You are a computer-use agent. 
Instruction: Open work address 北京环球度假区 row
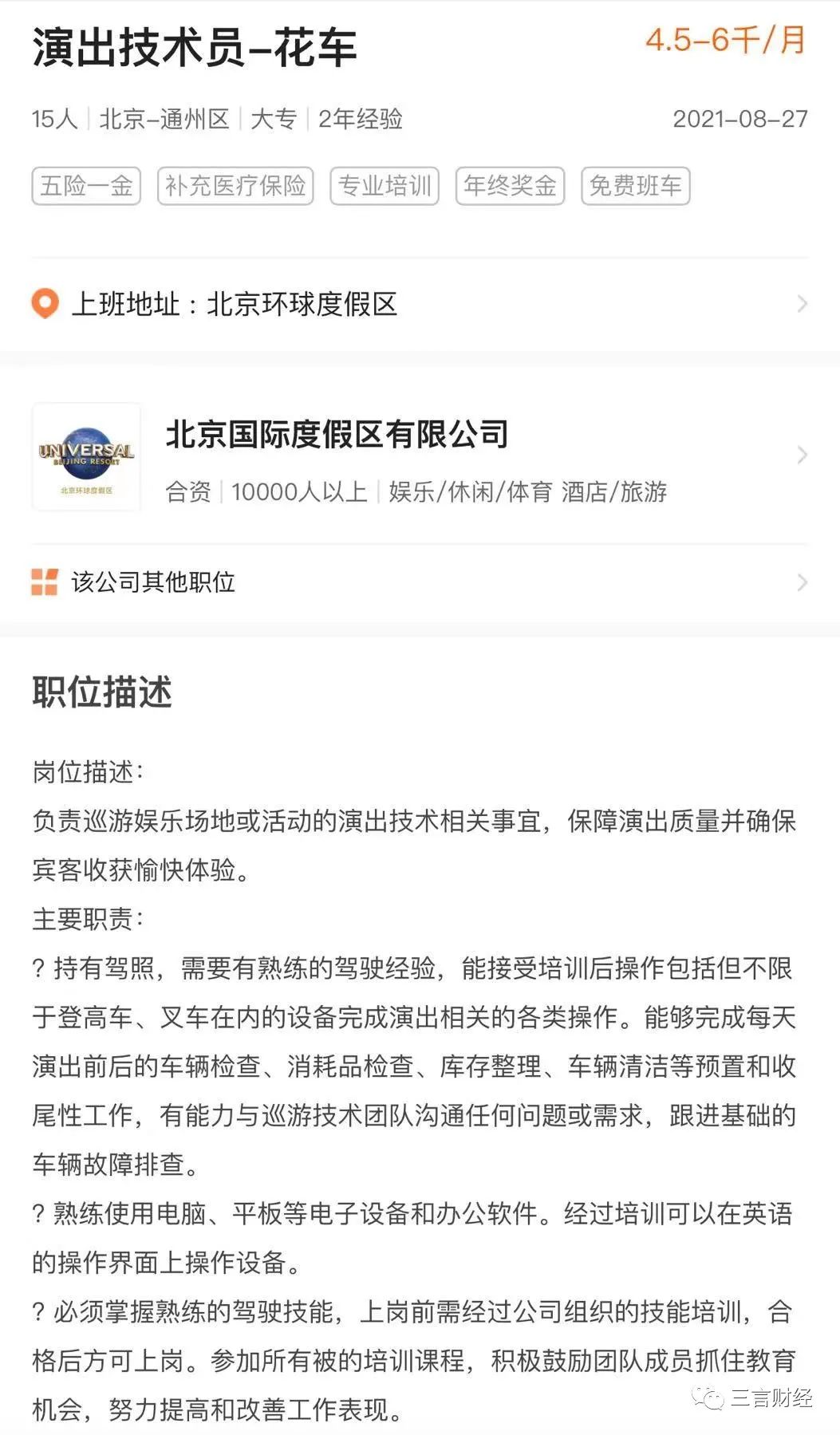coord(419,304)
